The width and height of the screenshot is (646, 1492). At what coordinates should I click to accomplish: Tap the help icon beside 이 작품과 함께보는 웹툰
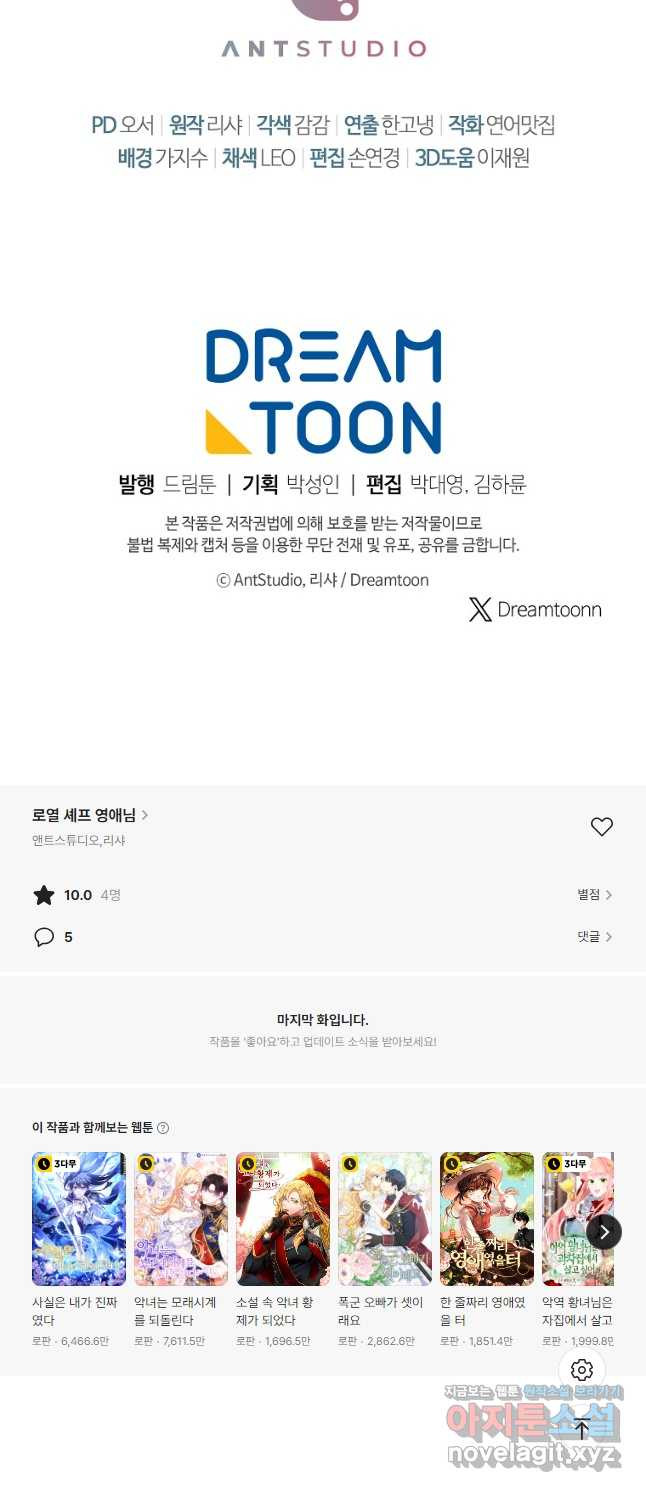tap(163, 1128)
